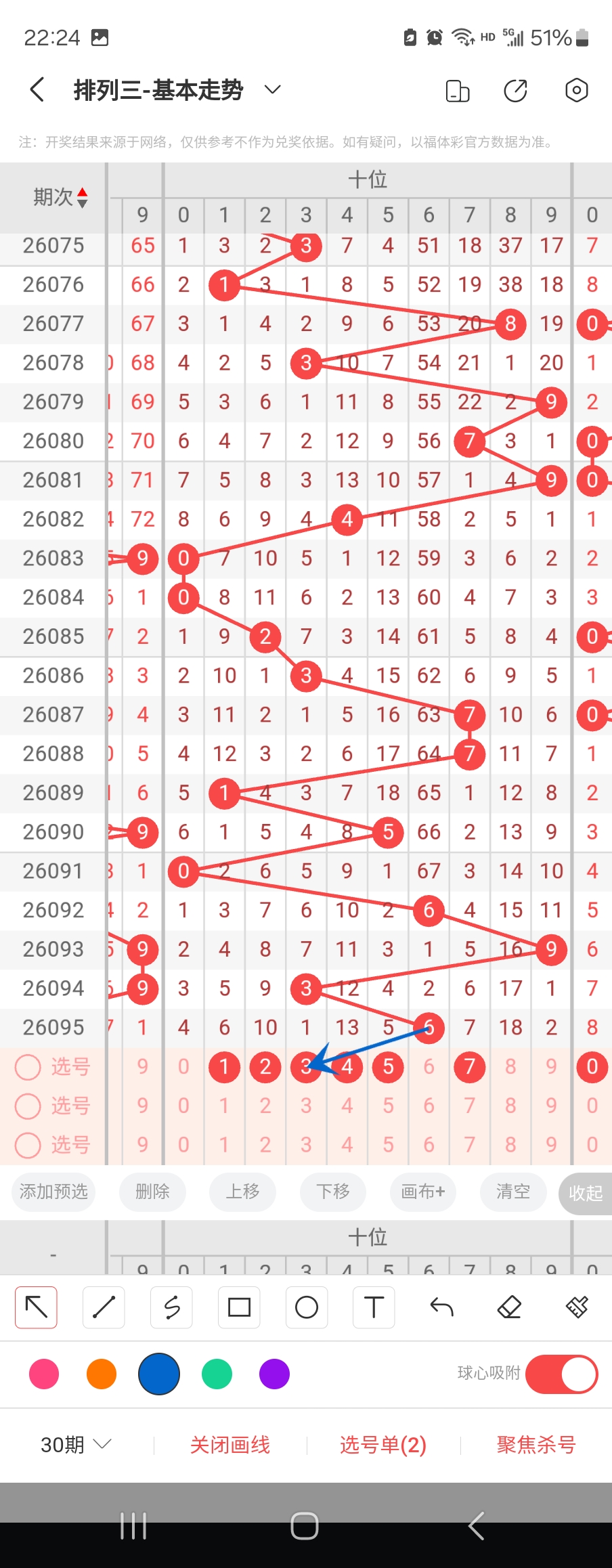Tap 清空 to clear selections

click(x=513, y=1191)
